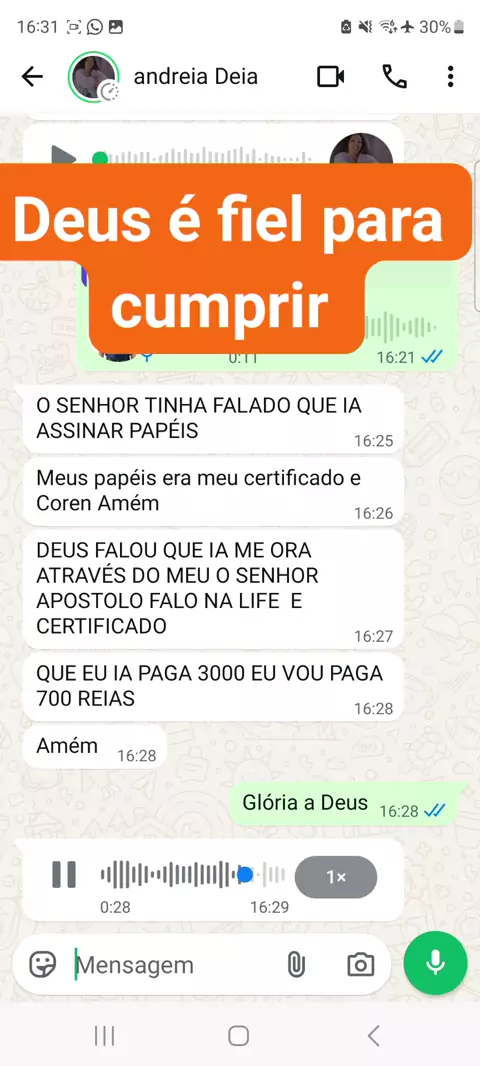Open andreia Deia contact info
Image resolution: width=480 pixels, height=1066 pixels.
coord(195,77)
